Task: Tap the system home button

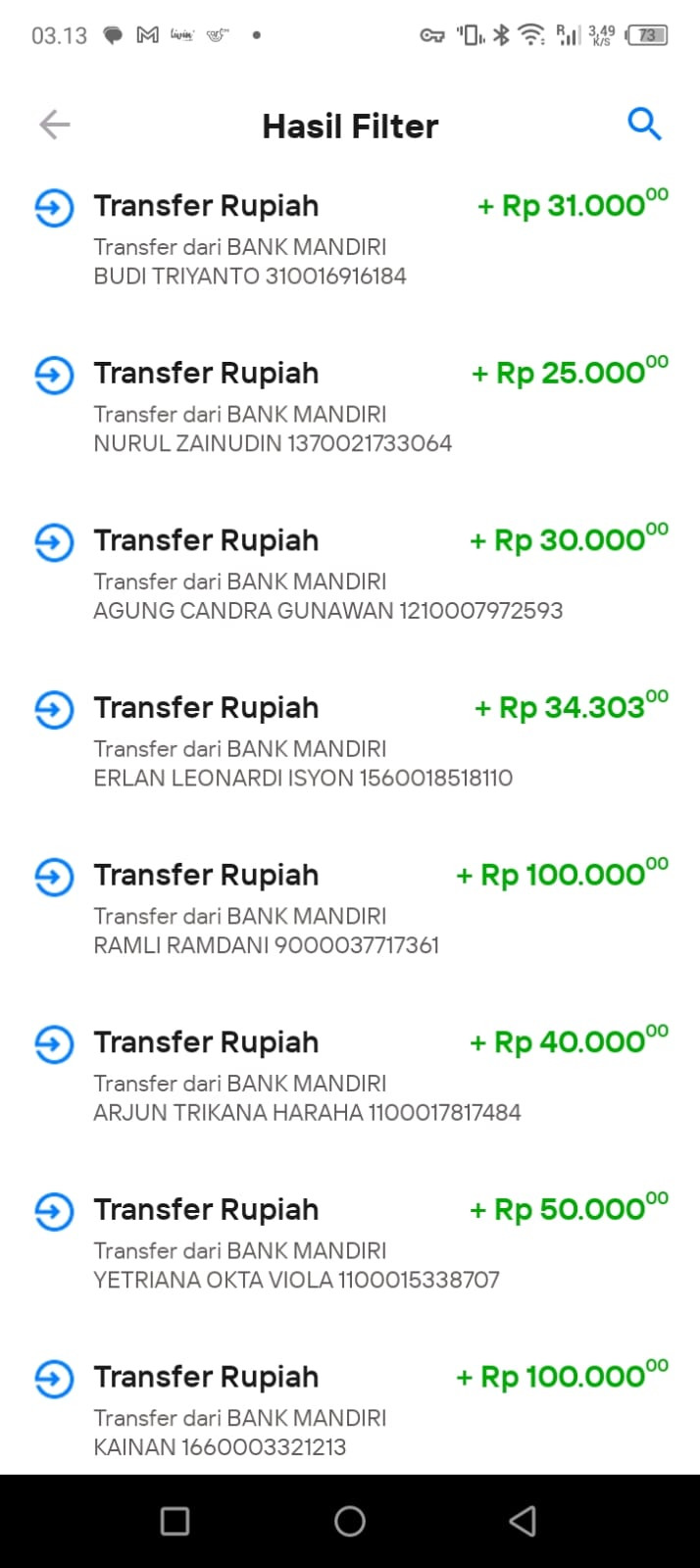Action: pos(350,1521)
